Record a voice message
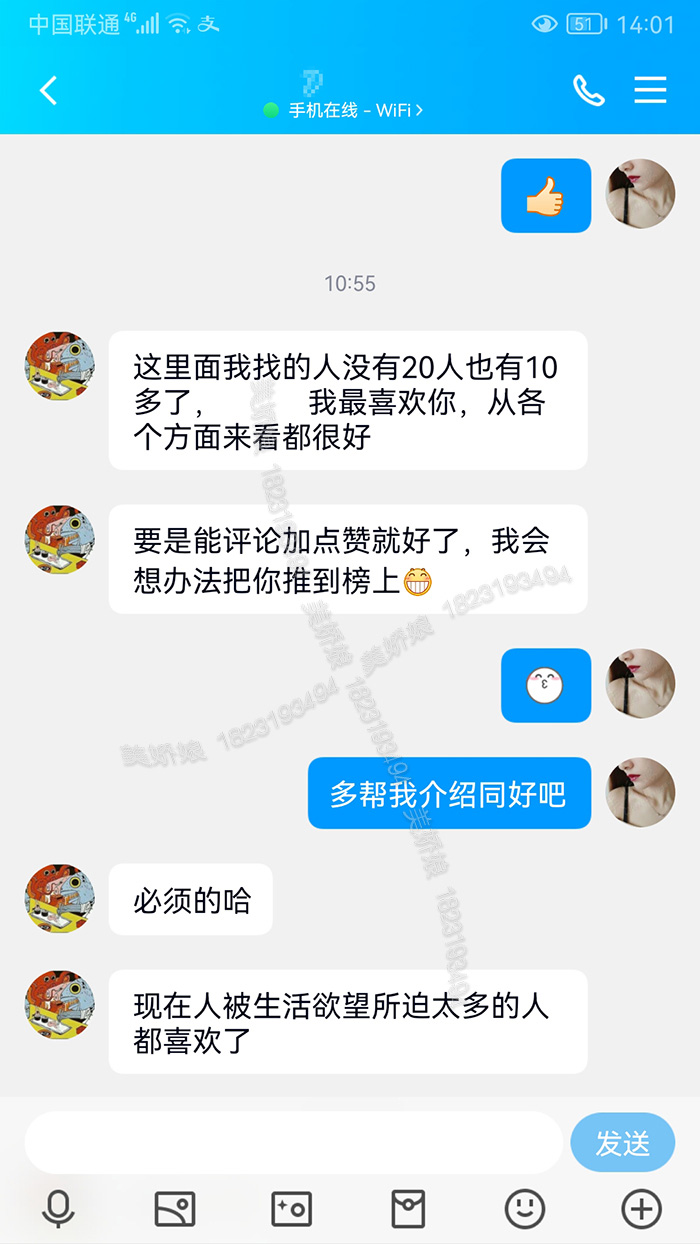Screen dimensions: 700x1244 pos(58,1209)
